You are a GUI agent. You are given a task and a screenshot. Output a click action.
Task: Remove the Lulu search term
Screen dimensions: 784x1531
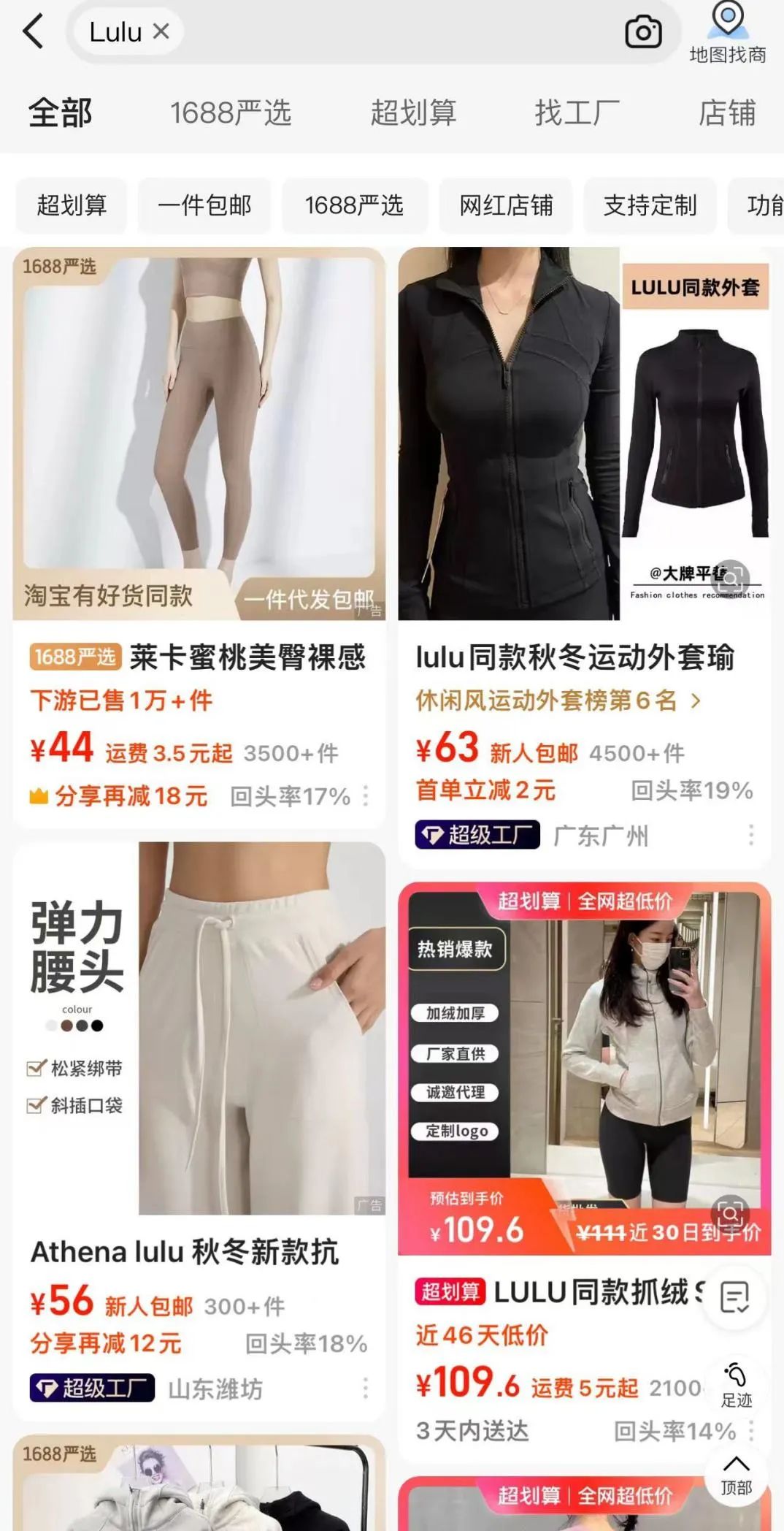(161, 31)
